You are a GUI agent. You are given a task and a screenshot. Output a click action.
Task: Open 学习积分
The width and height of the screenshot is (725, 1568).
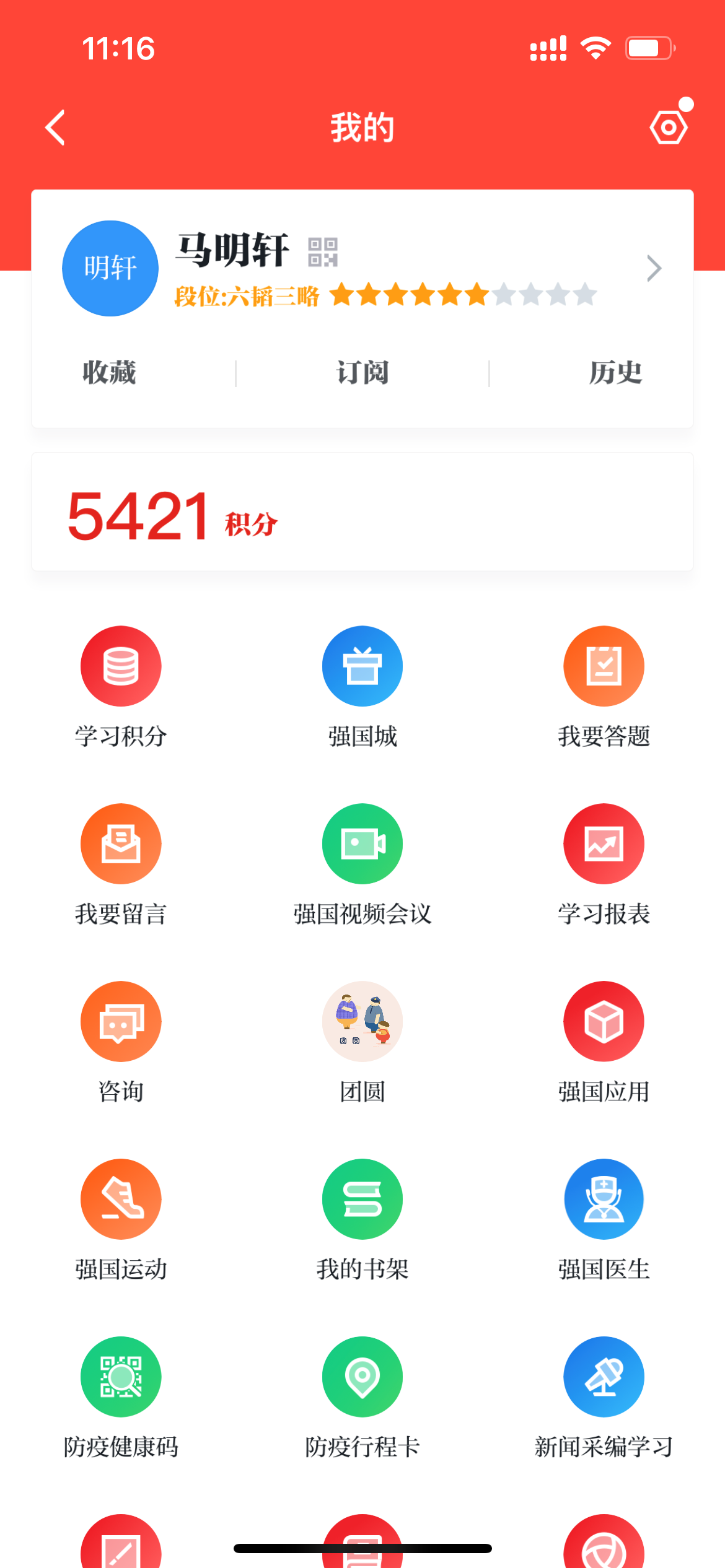click(121, 667)
